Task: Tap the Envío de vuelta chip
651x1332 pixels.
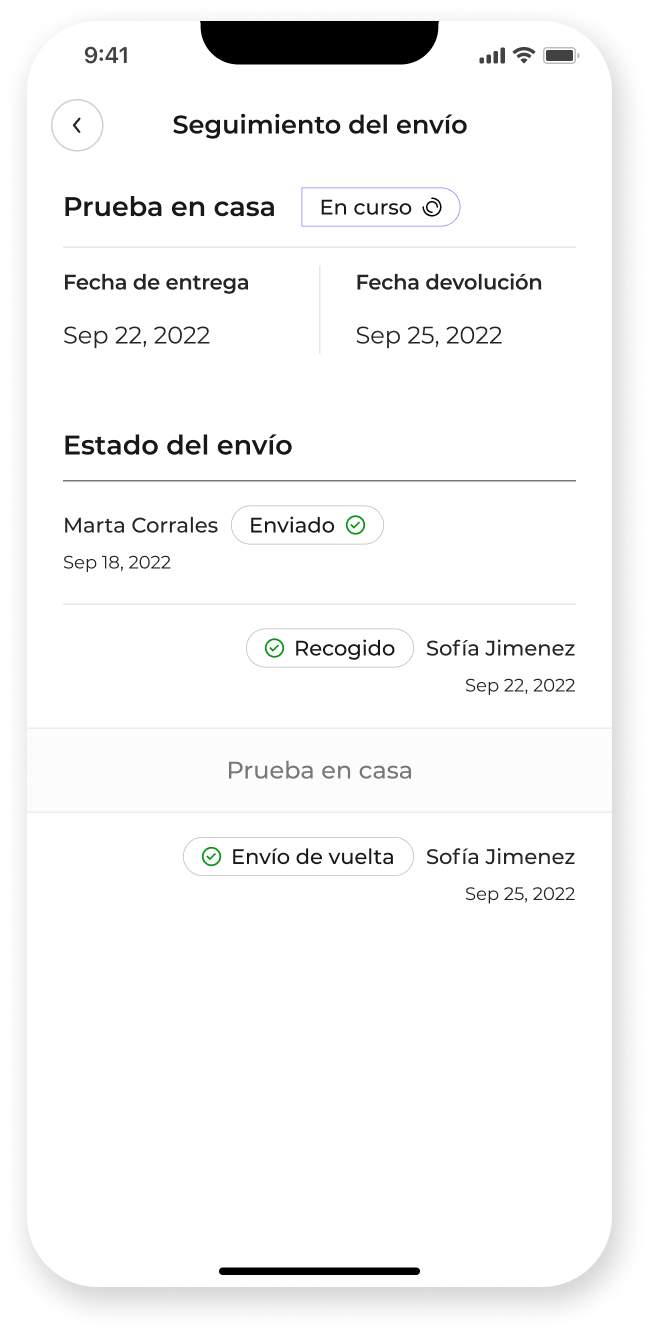Action: (298, 857)
